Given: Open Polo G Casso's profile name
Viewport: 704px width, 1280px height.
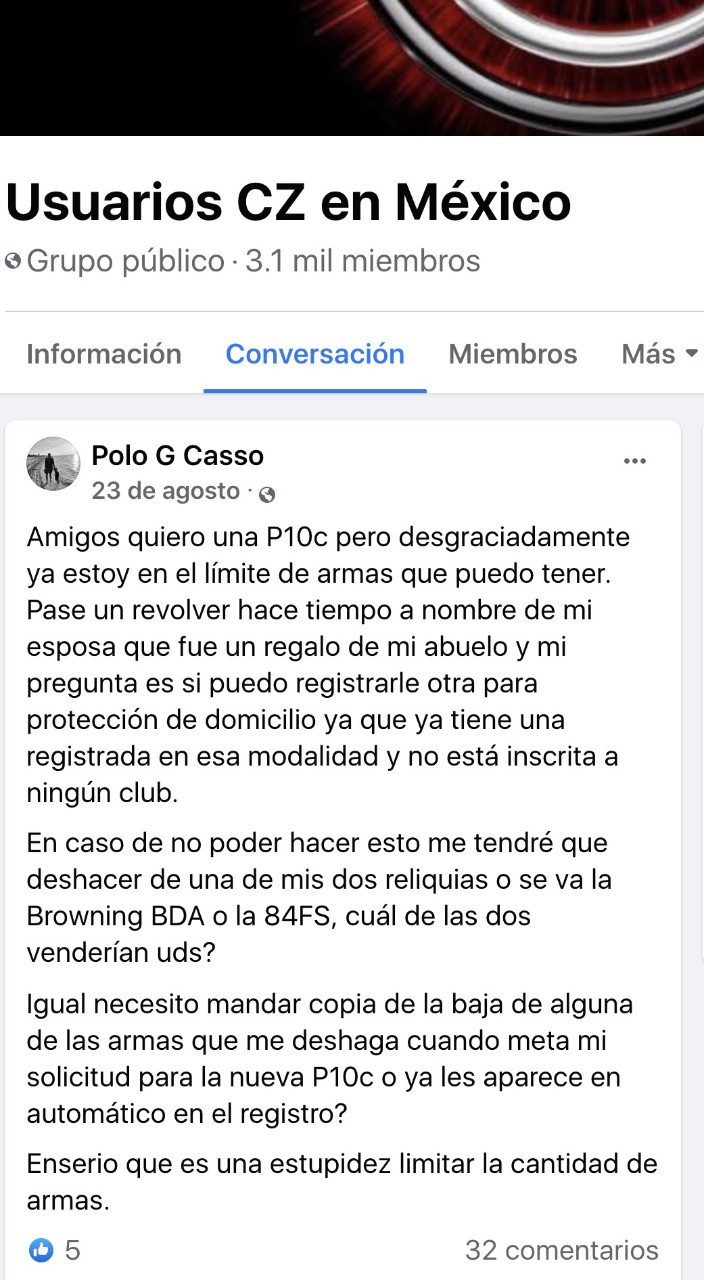Looking at the screenshot, I should [x=178, y=456].
